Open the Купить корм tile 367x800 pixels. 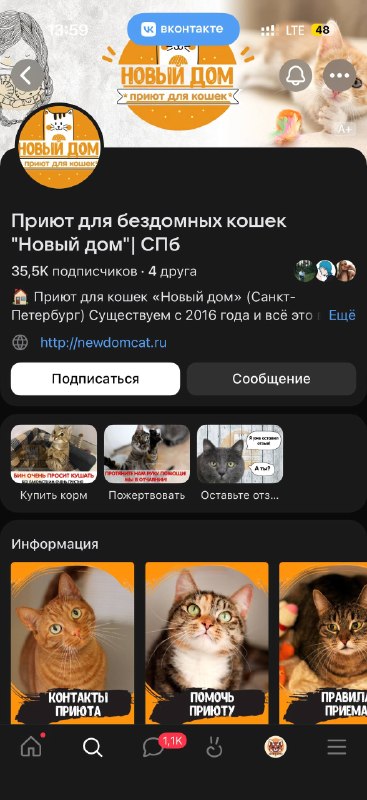[x=54, y=463]
